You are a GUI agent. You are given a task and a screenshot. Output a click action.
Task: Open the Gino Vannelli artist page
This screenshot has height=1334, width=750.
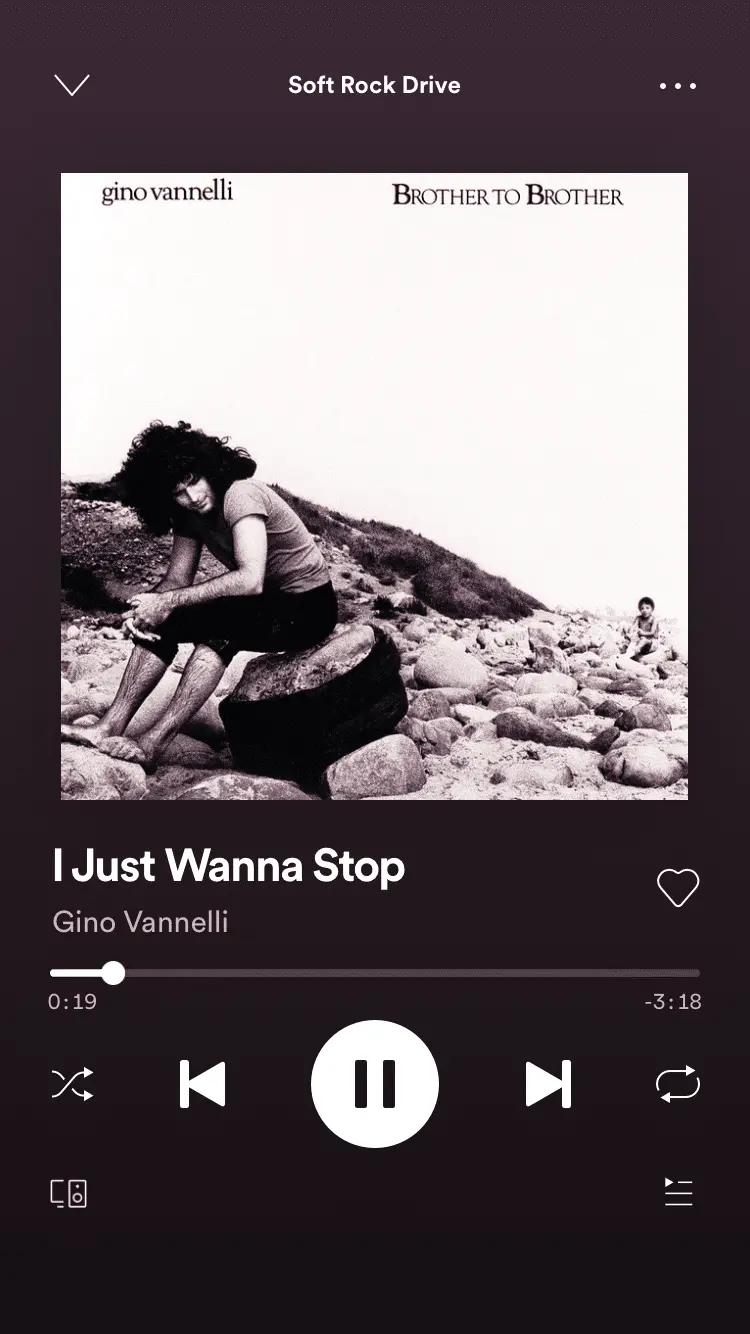[x=140, y=921]
